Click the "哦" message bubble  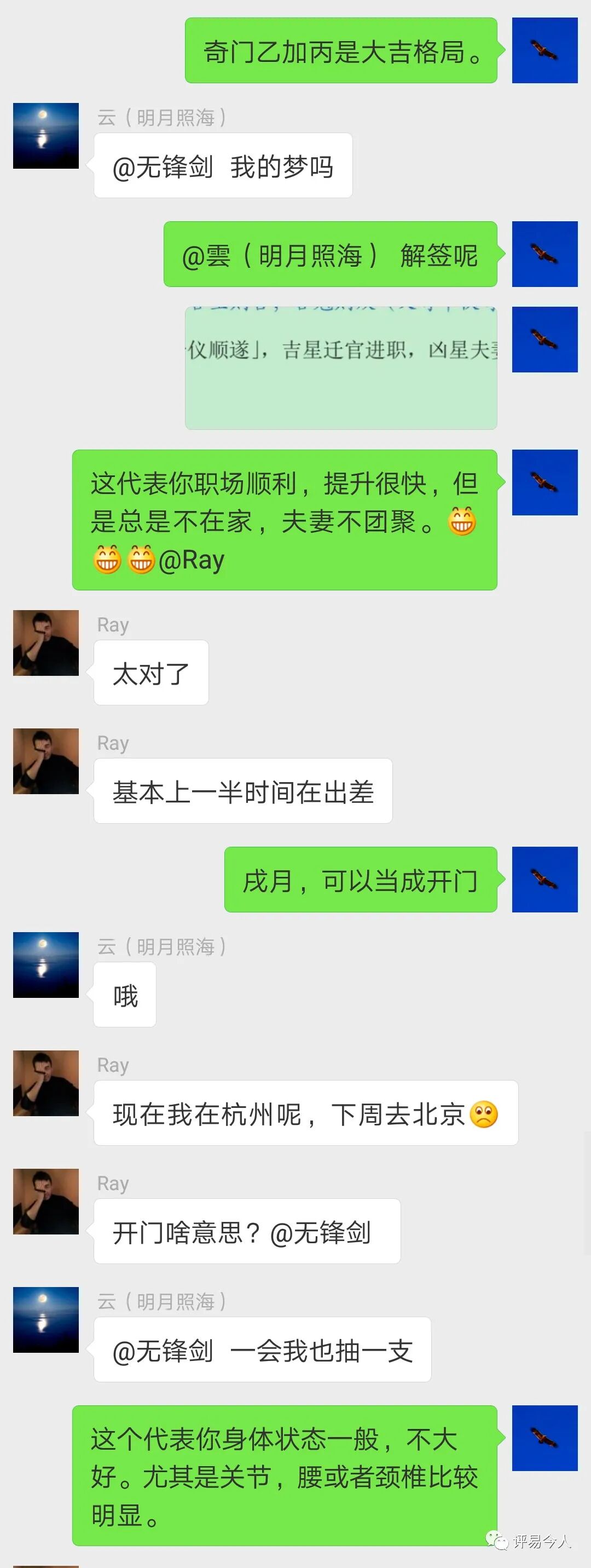[125, 994]
